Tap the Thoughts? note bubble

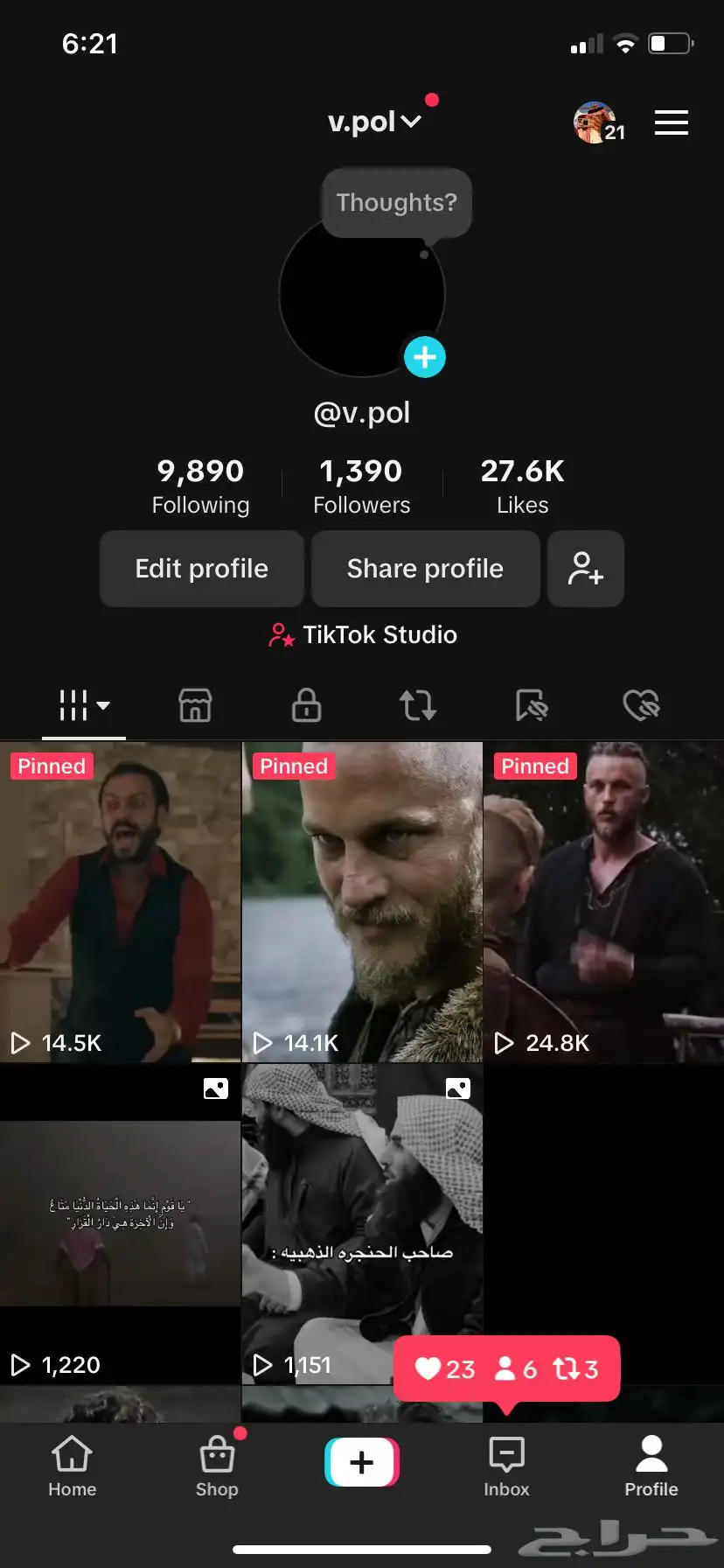[x=396, y=203]
